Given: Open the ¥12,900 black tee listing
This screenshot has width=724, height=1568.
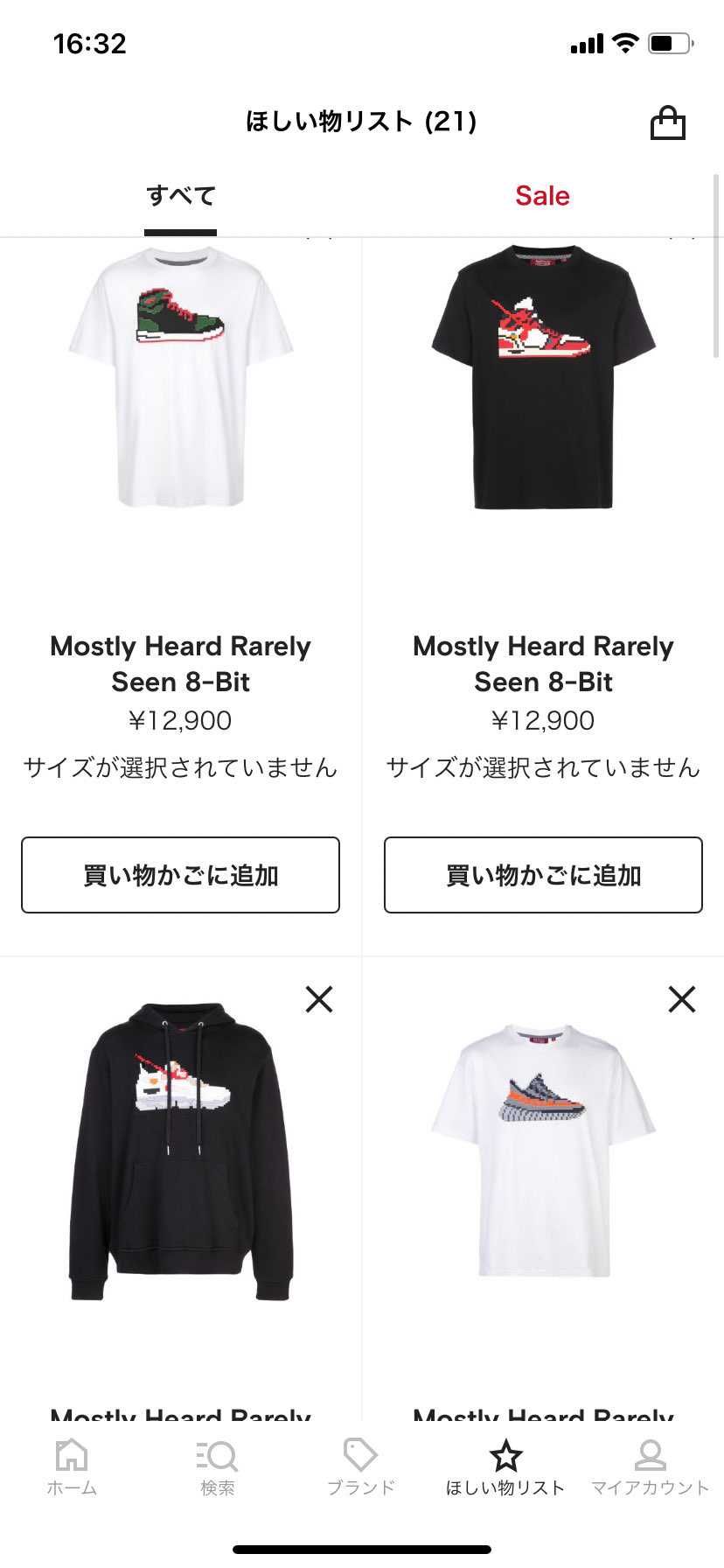Looking at the screenshot, I should tap(542, 719).
